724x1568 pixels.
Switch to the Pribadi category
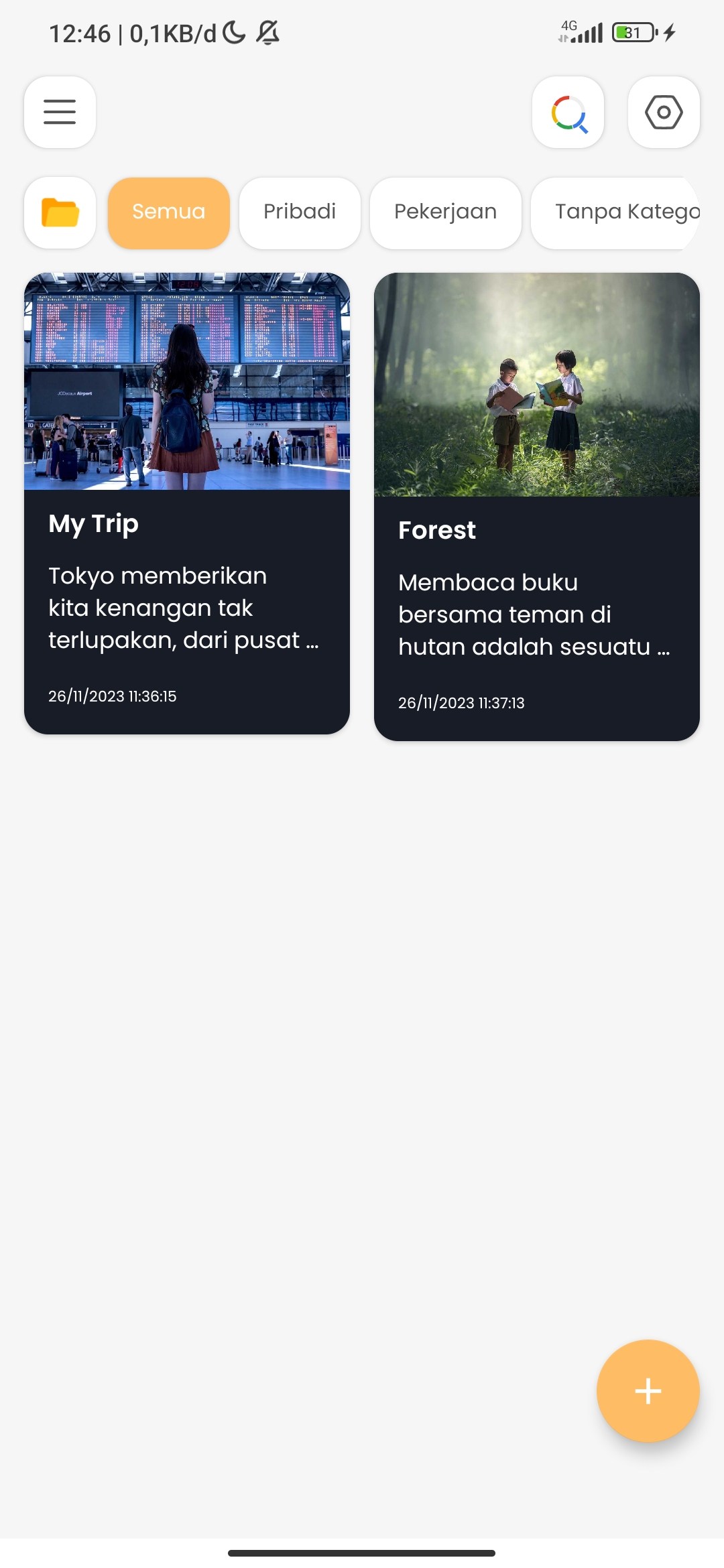300,213
